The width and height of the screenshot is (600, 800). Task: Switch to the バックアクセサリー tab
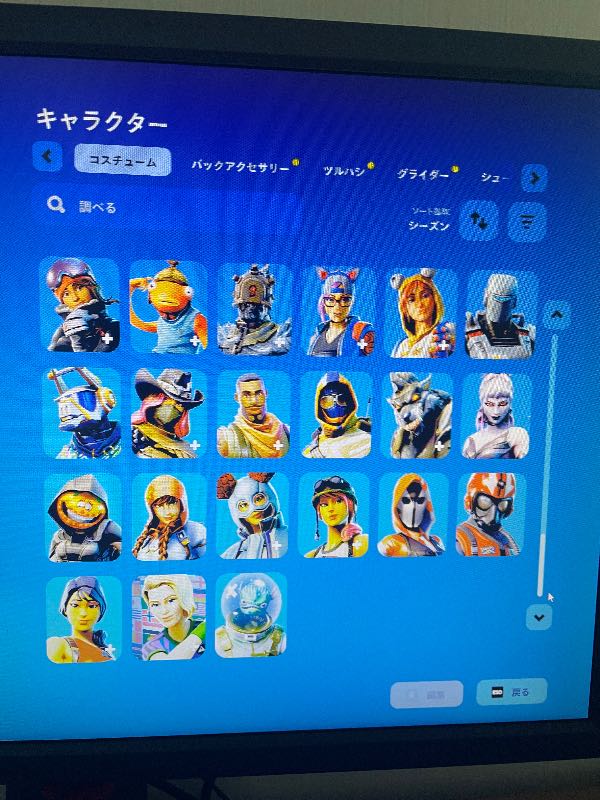(x=240, y=167)
